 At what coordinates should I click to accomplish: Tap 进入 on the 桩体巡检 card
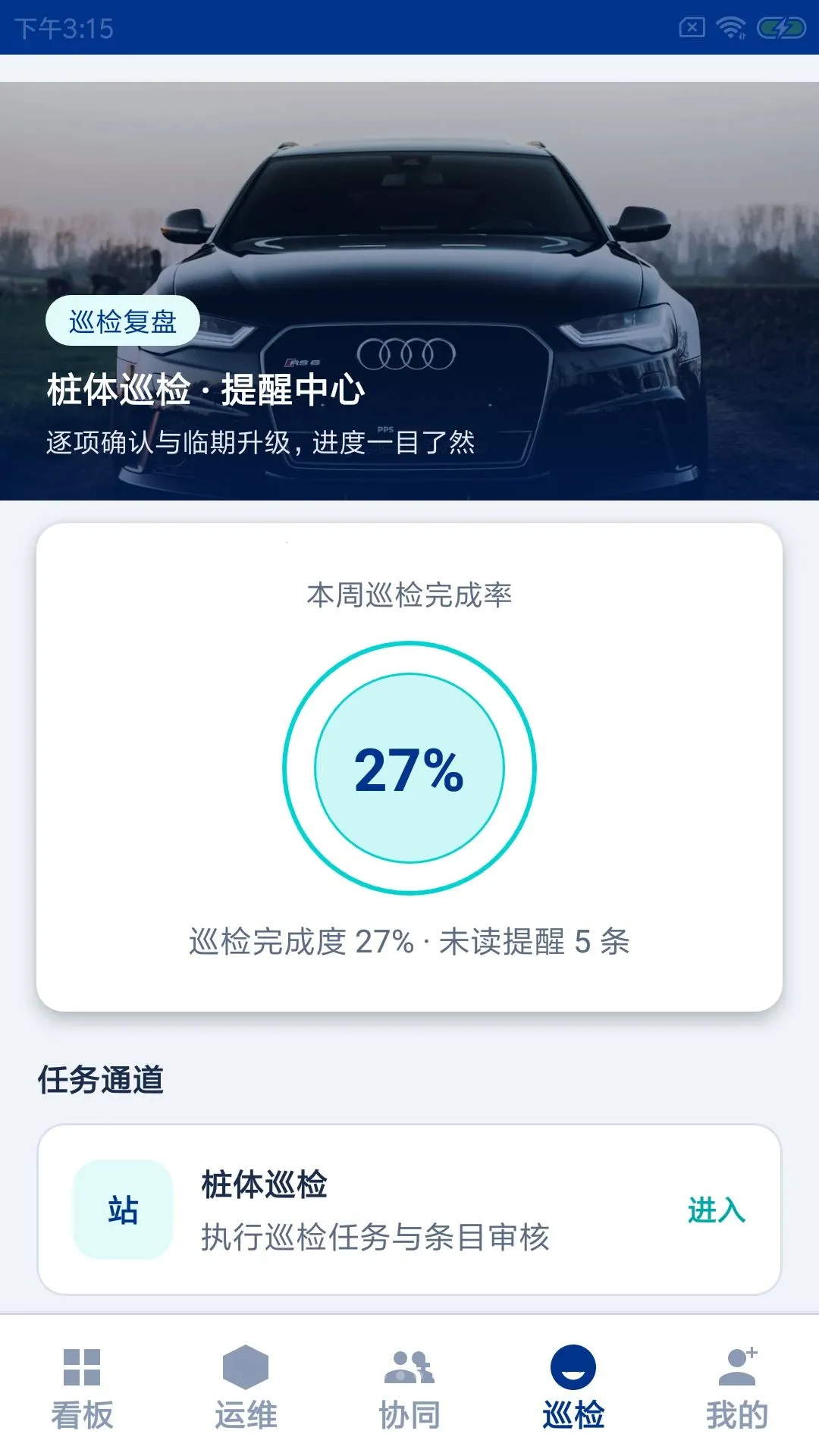[x=717, y=1210]
